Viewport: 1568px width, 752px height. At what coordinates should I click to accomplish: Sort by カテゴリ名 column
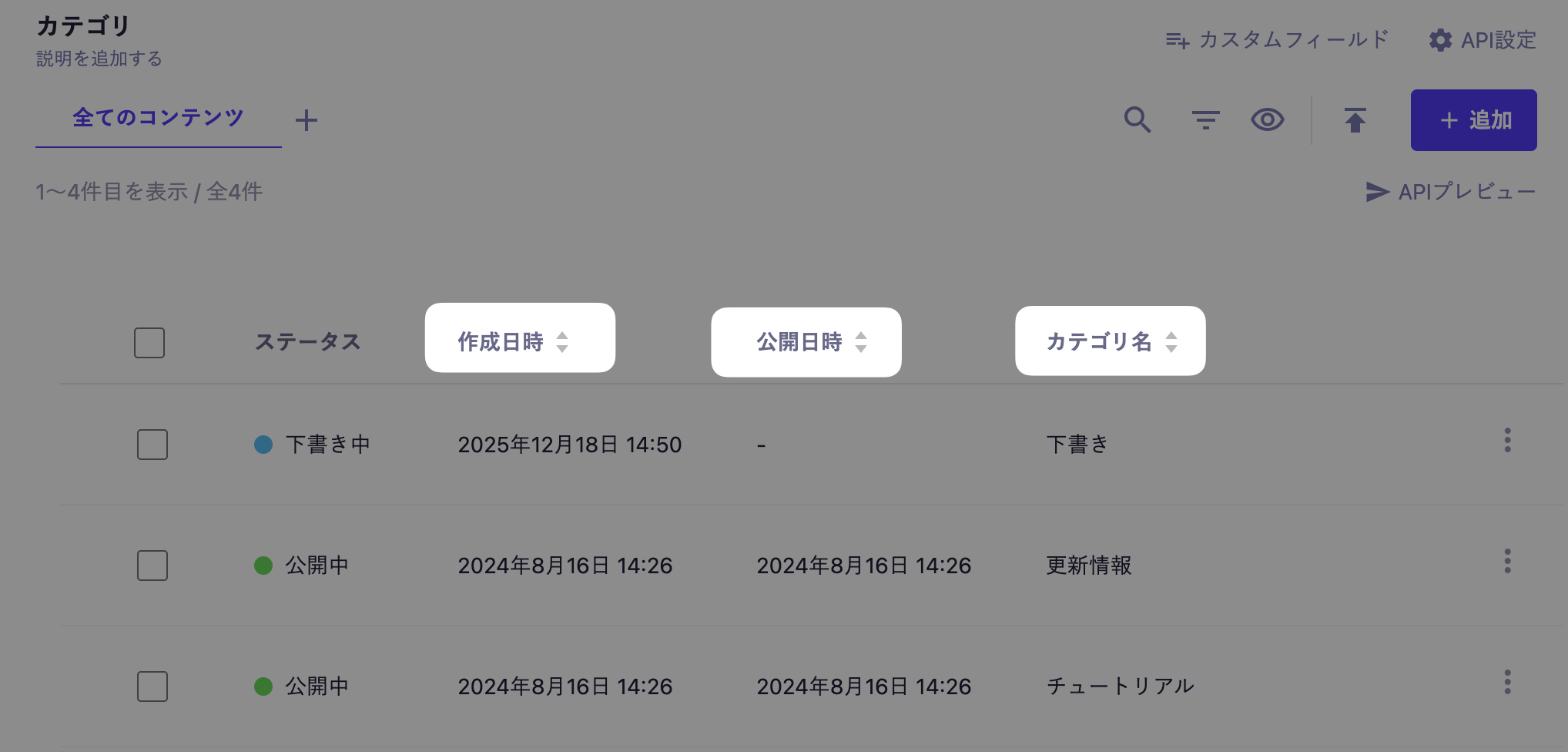pyautogui.click(x=1110, y=341)
